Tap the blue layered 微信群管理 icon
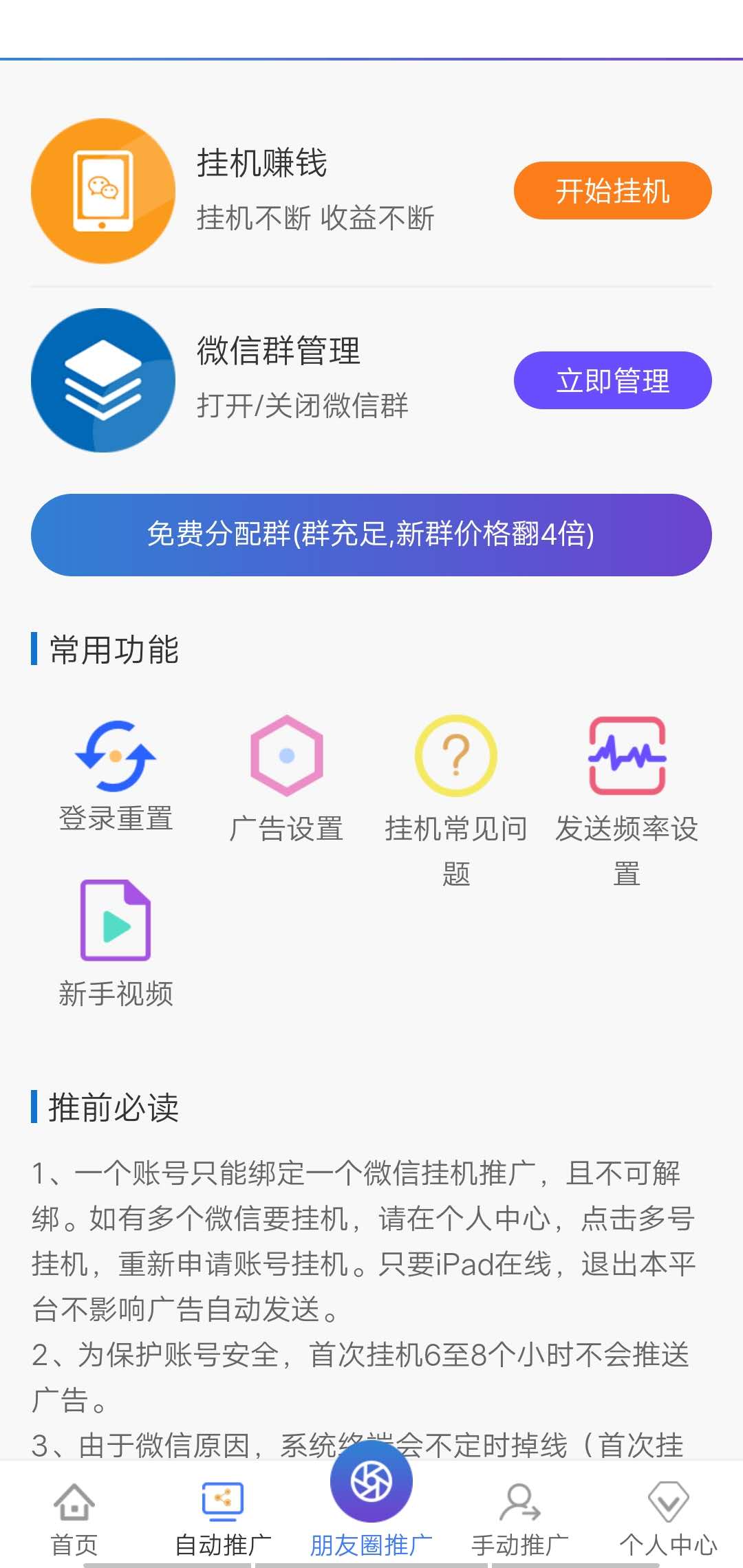Image resolution: width=743 pixels, height=1568 pixels. coord(103,380)
